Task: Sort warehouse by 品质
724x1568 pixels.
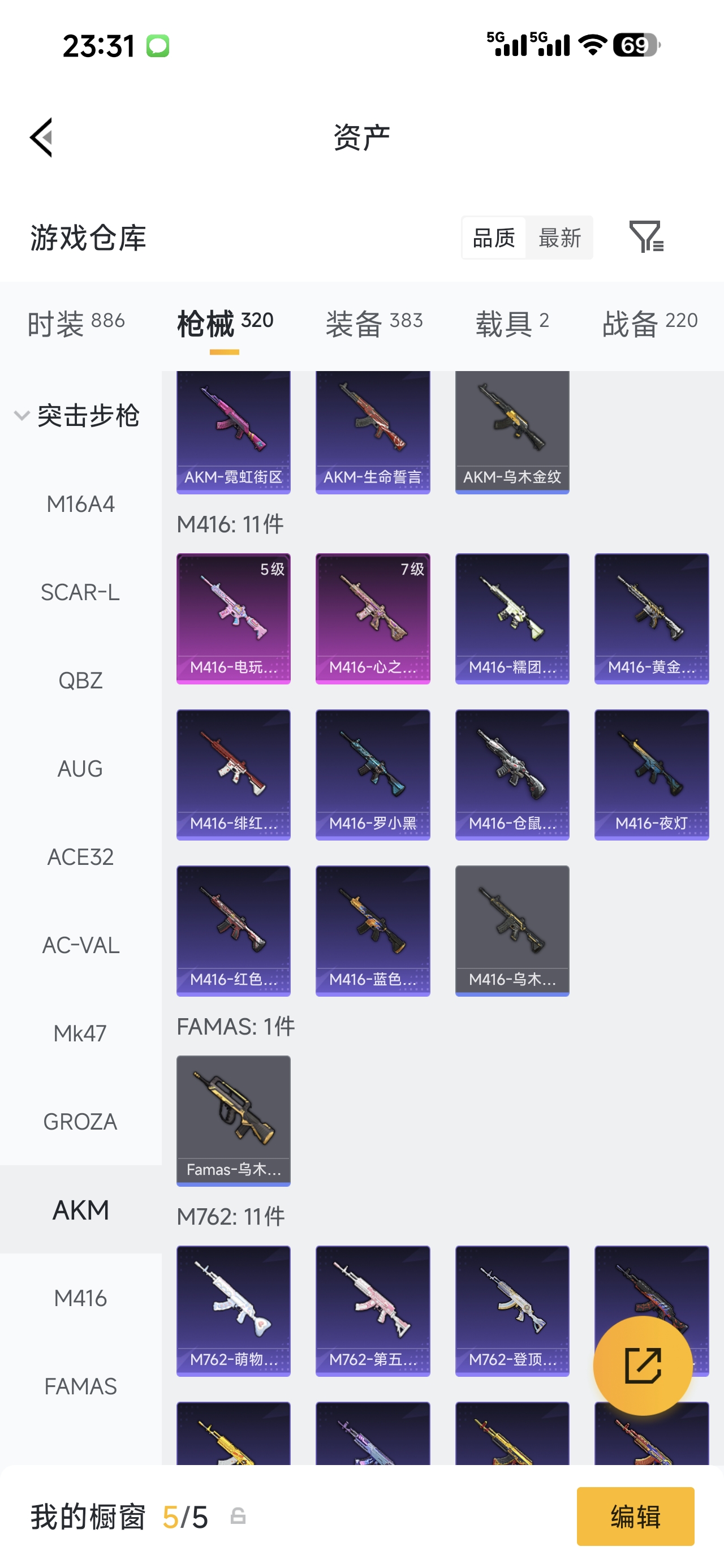Action: click(x=494, y=238)
